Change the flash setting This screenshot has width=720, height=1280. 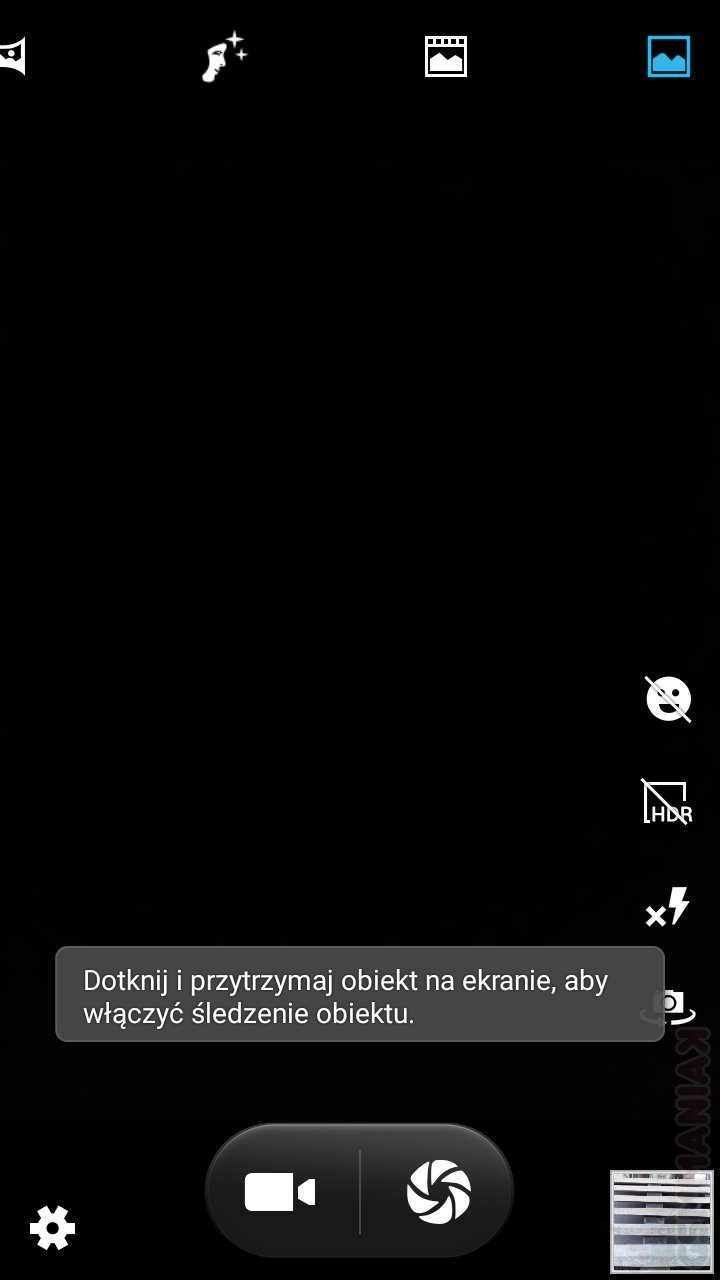coord(668,907)
